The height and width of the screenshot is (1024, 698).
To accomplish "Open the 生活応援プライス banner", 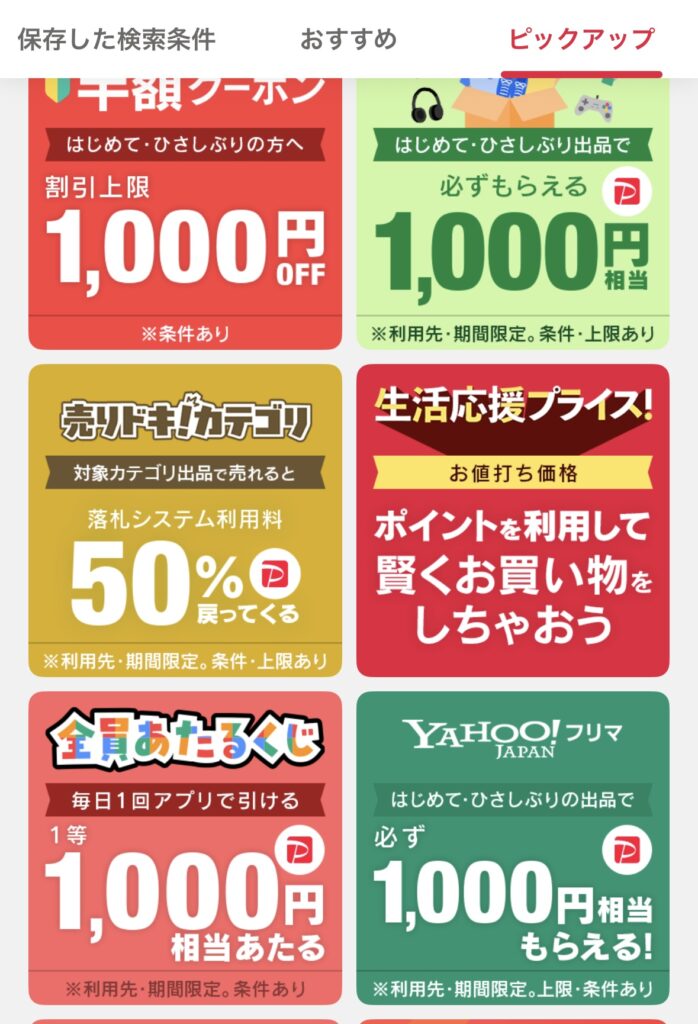I will click(x=513, y=520).
